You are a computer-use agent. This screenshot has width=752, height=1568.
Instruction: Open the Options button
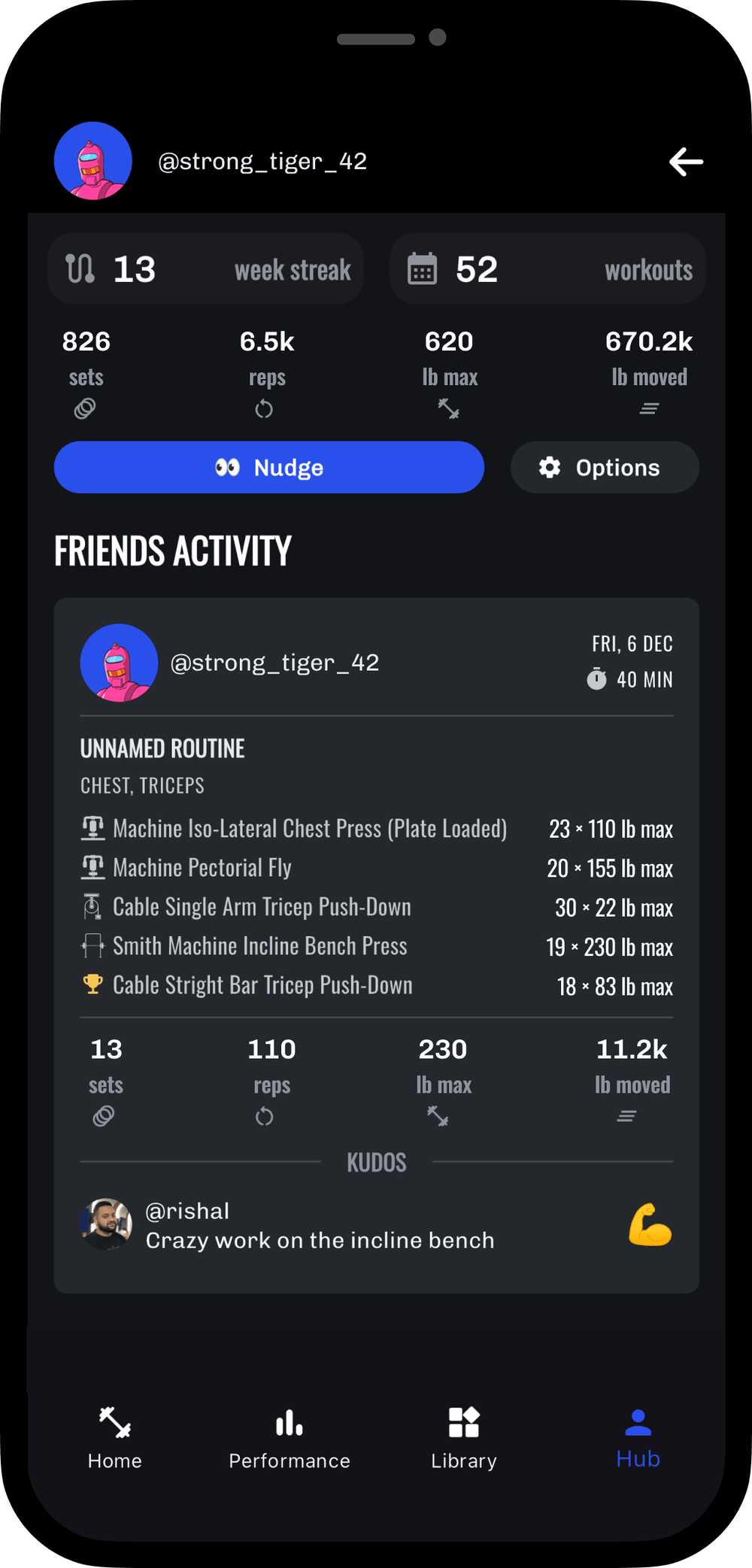pyautogui.click(x=604, y=467)
